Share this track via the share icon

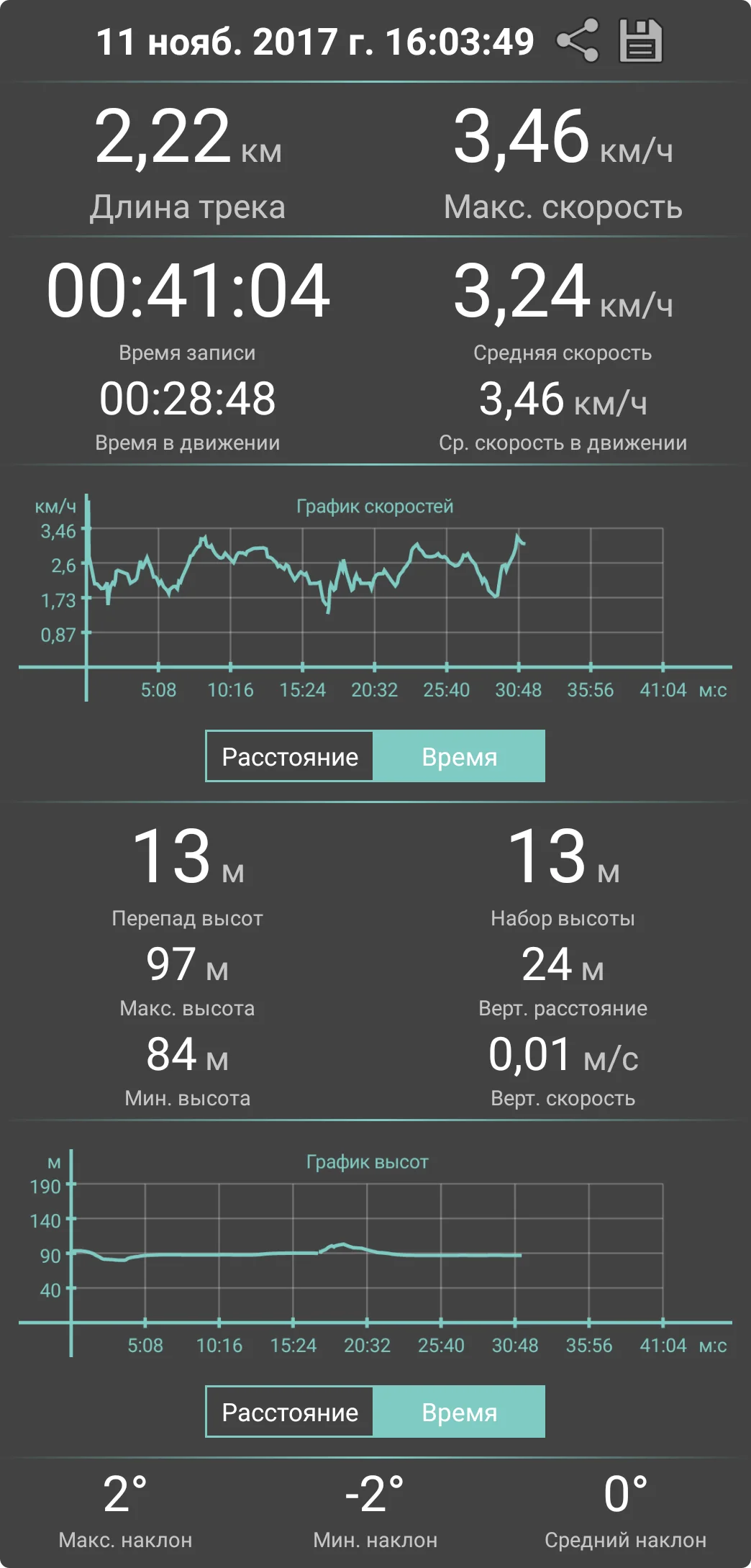[x=578, y=40]
